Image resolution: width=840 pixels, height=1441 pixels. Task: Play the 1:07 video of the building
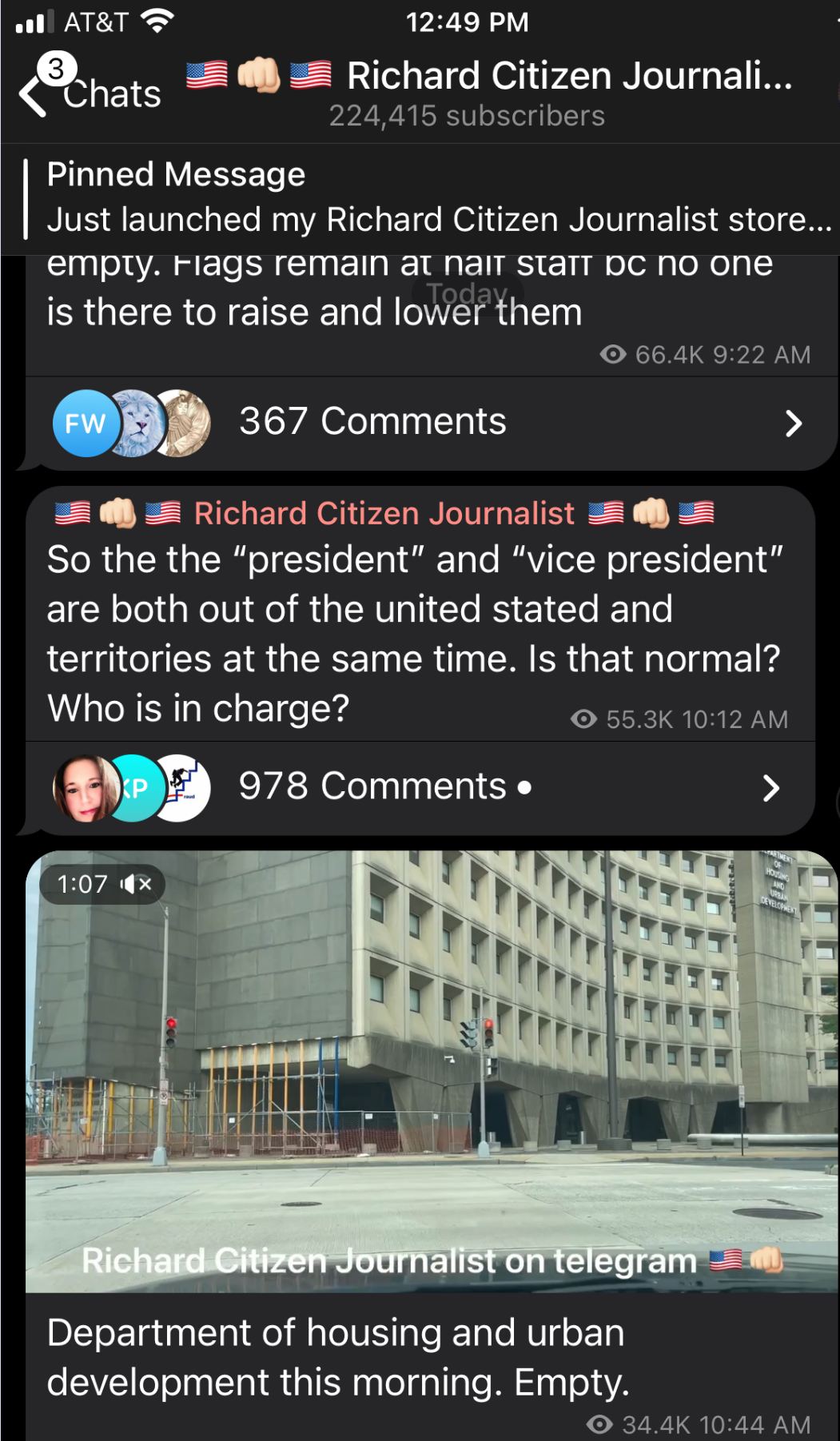pyautogui.click(x=432, y=1072)
